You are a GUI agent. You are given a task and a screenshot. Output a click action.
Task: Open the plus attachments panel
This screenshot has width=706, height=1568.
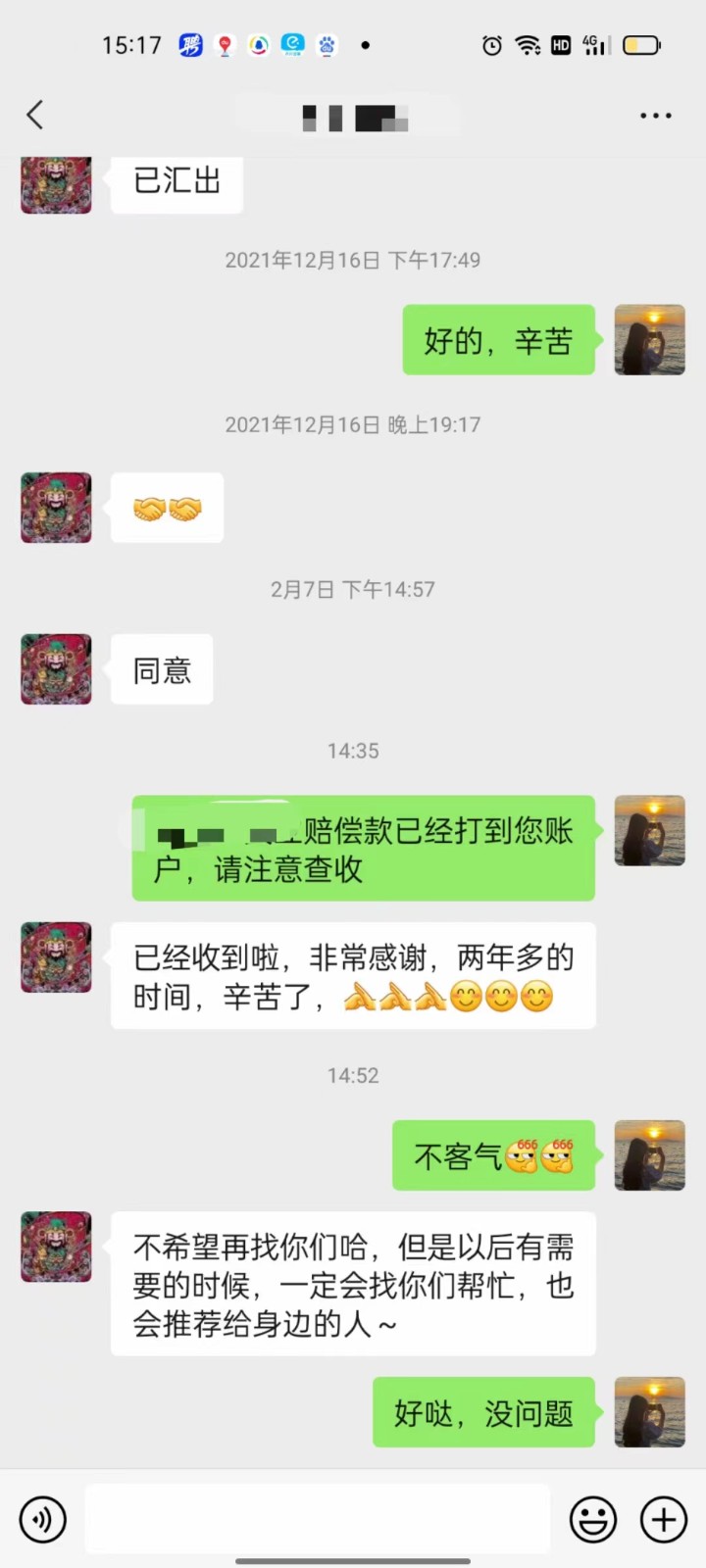pyautogui.click(x=664, y=1520)
